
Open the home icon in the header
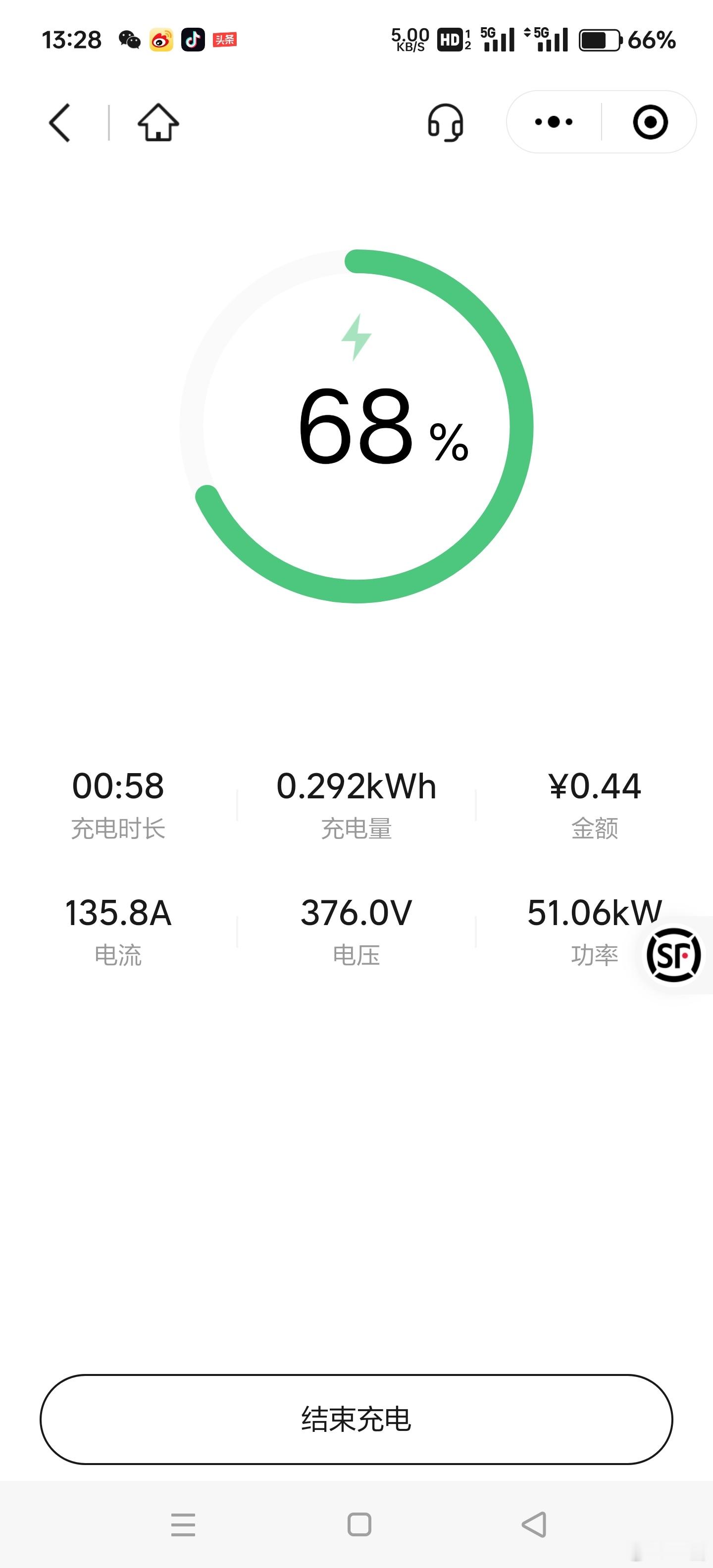click(158, 122)
